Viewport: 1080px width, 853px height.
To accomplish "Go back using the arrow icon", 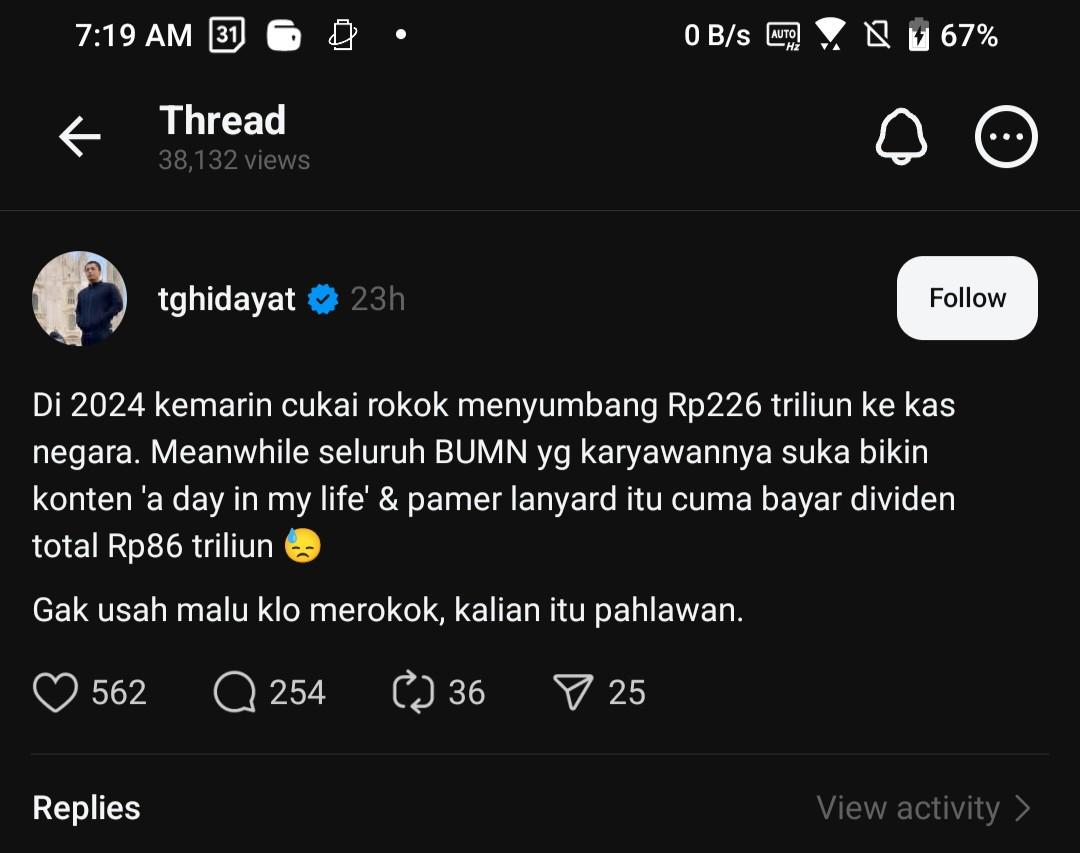I will [79, 137].
